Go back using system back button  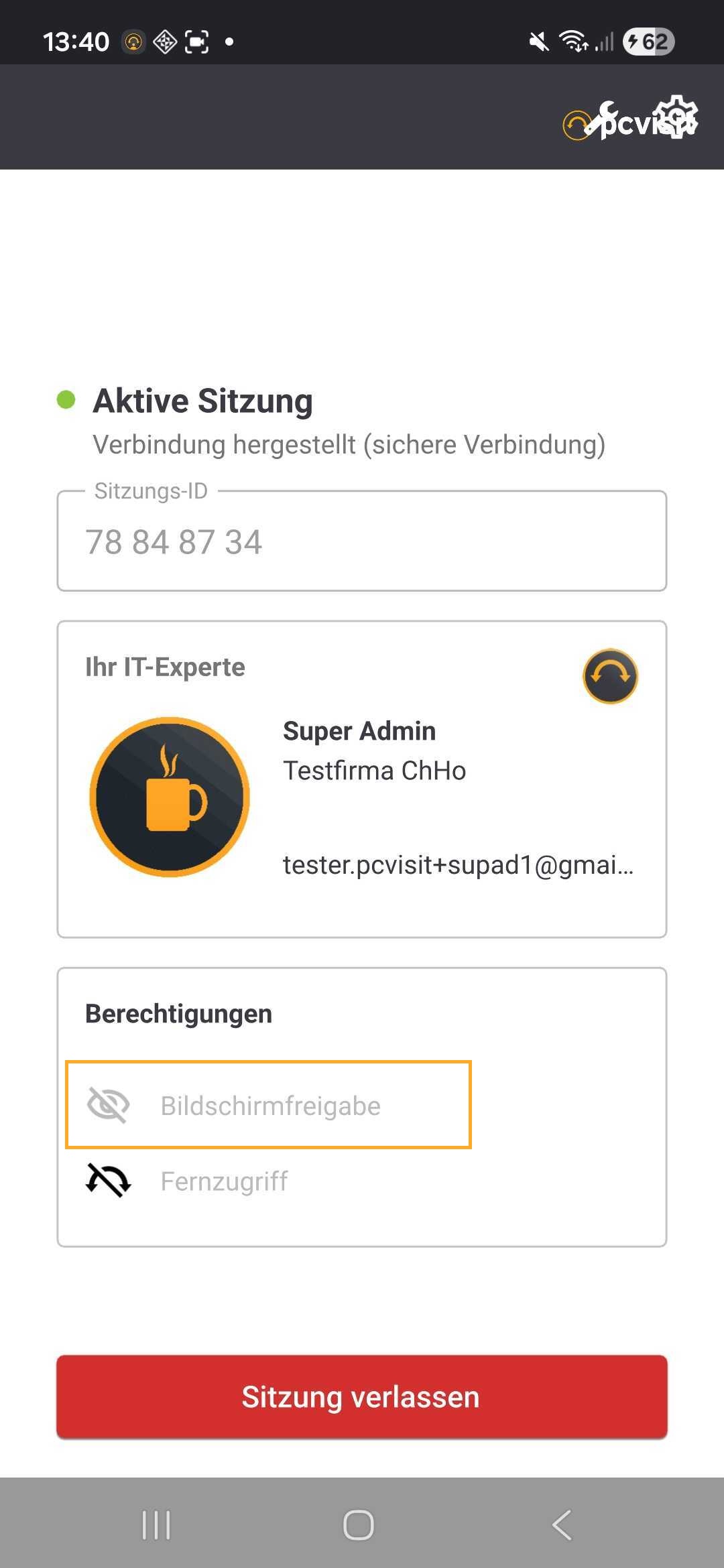[562, 1525]
